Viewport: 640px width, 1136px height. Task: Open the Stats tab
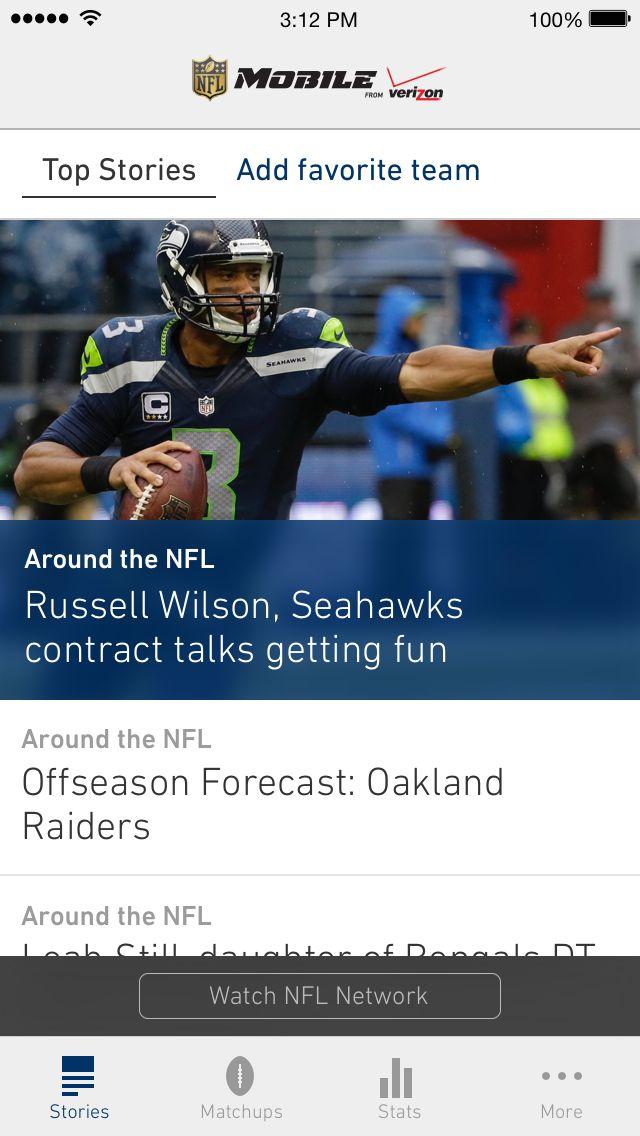[399, 1088]
